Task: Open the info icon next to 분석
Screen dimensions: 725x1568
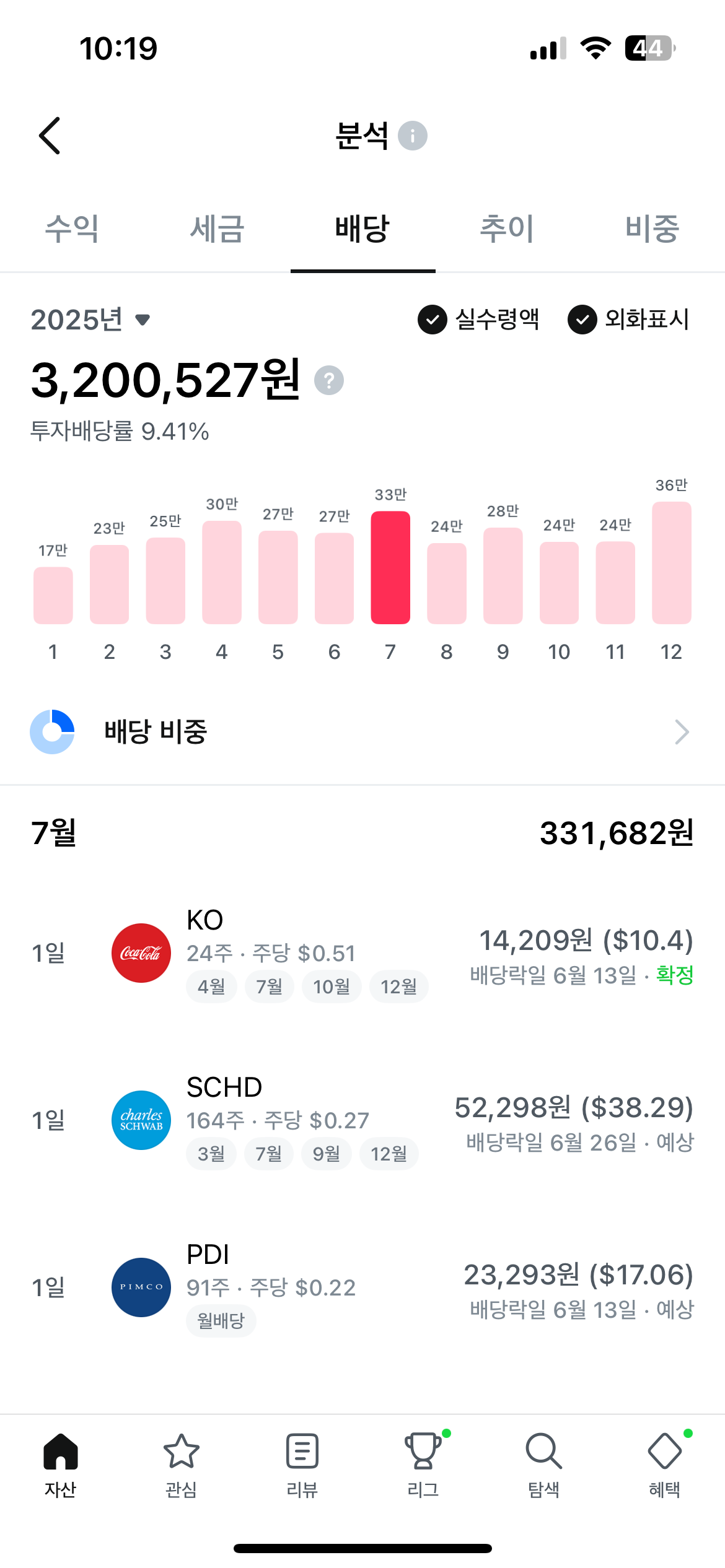Action: (412, 136)
